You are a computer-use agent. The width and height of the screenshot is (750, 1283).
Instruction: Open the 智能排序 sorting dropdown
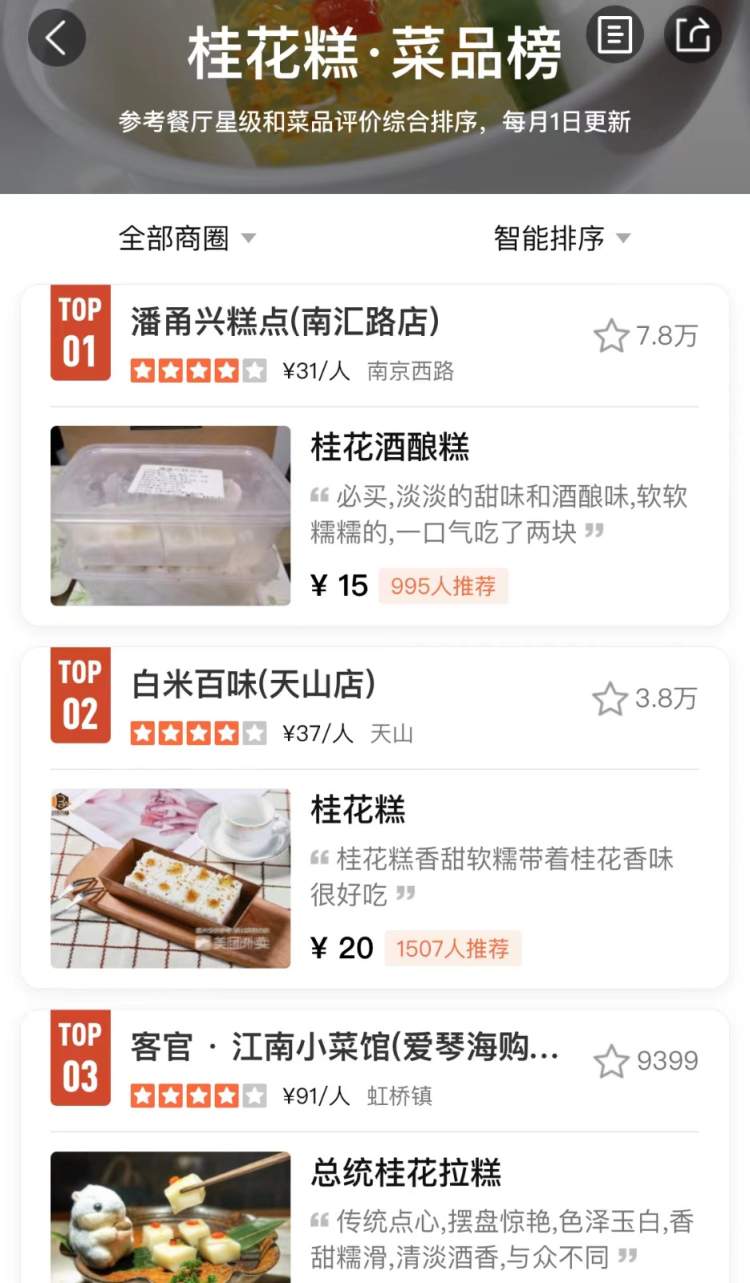pyautogui.click(x=561, y=238)
